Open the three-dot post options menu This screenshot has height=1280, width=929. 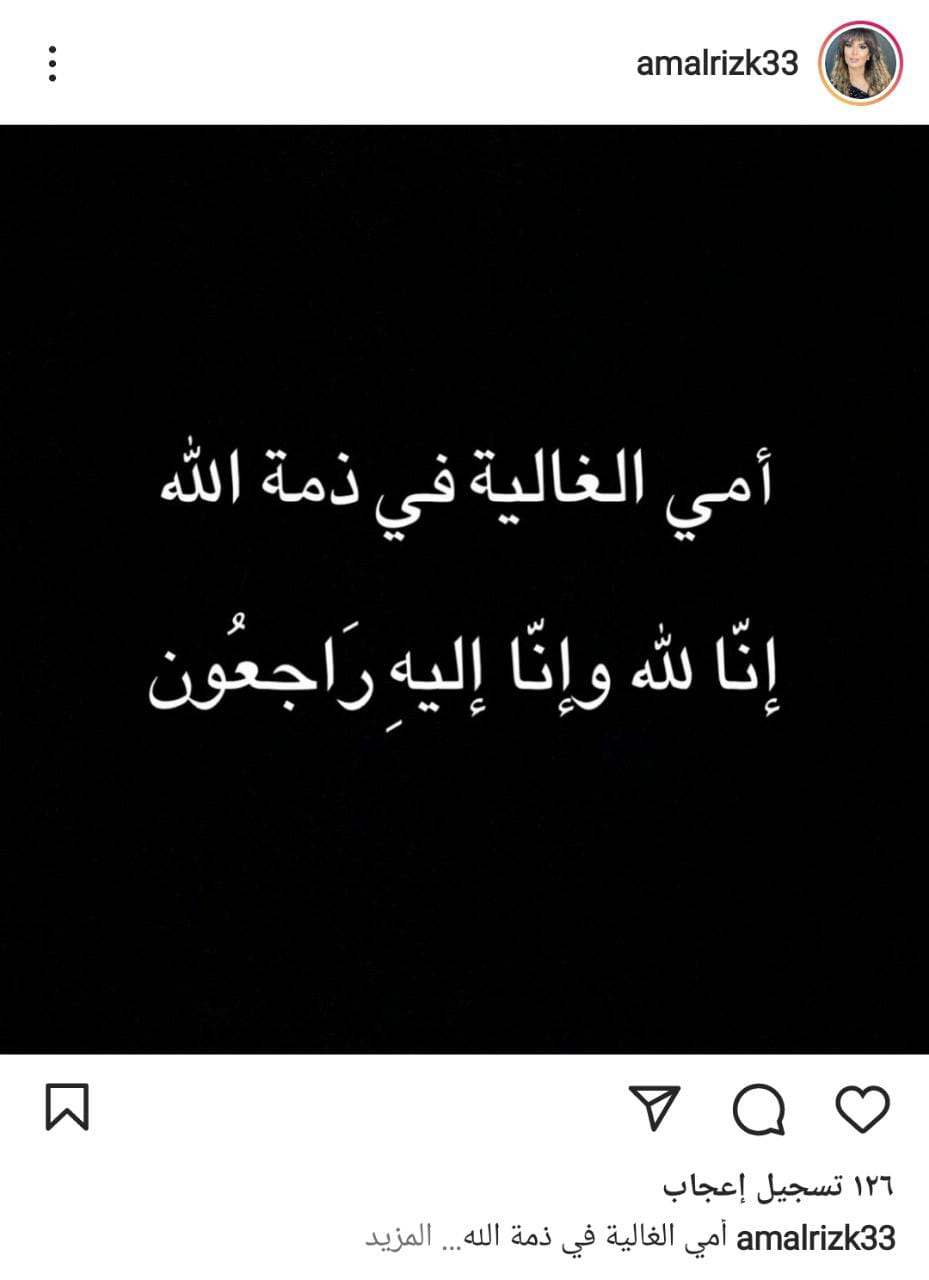point(52,63)
